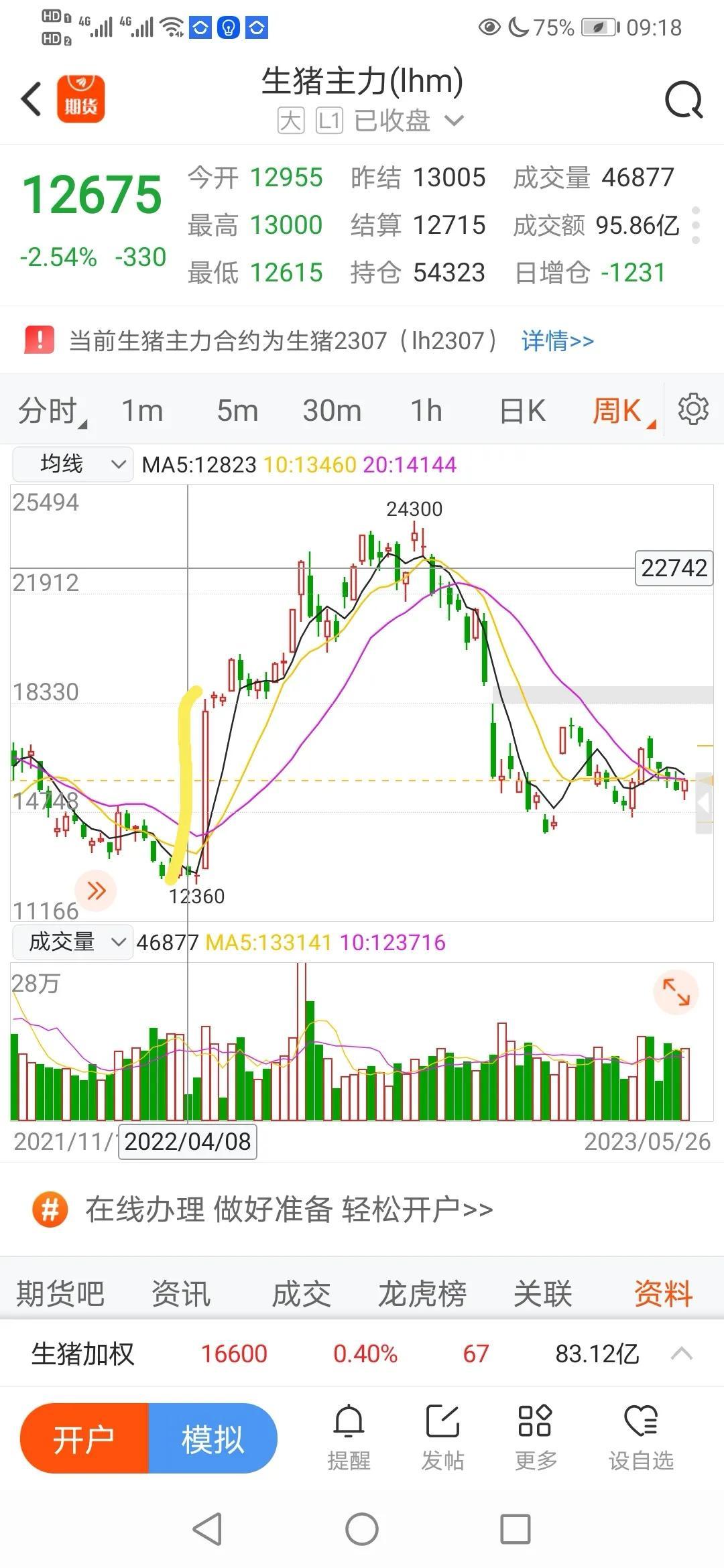Tap the 开户 button
The height and width of the screenshot is (1568, 724).
pyautogui.click(x=84, y=1439)
